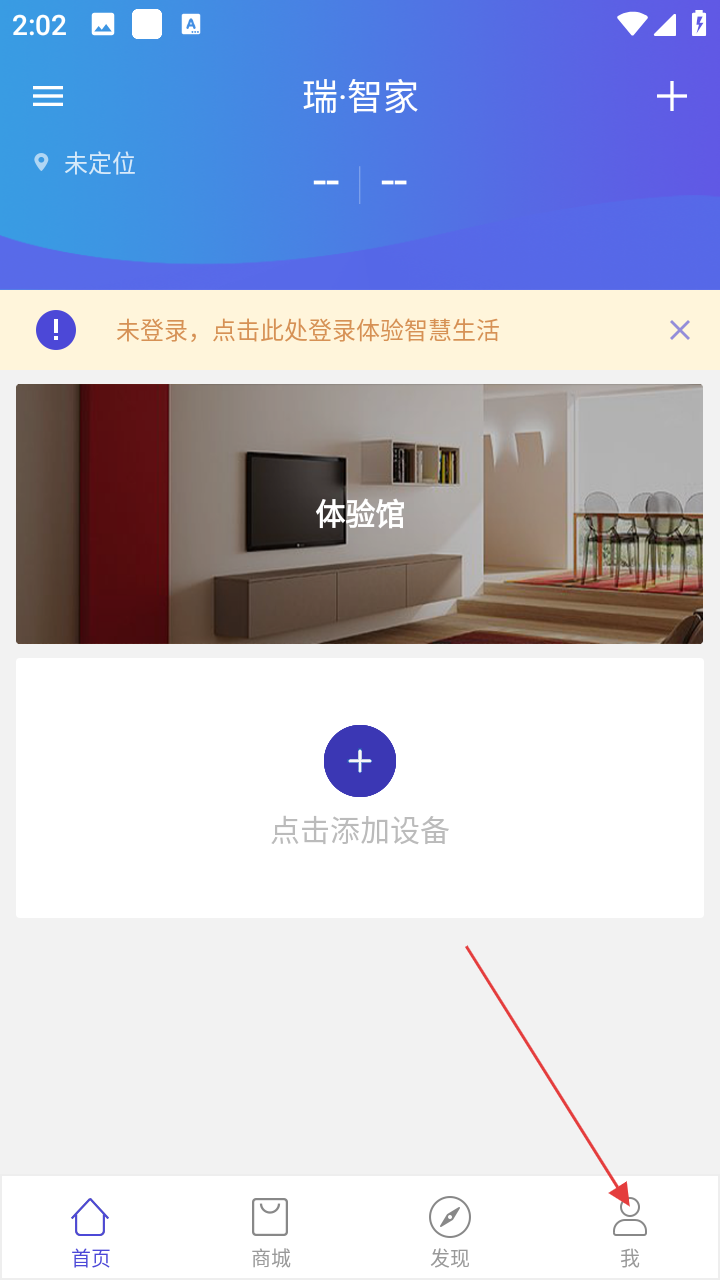Tap the 未登录 login banner
The image size is (720, 1280).
307,331
